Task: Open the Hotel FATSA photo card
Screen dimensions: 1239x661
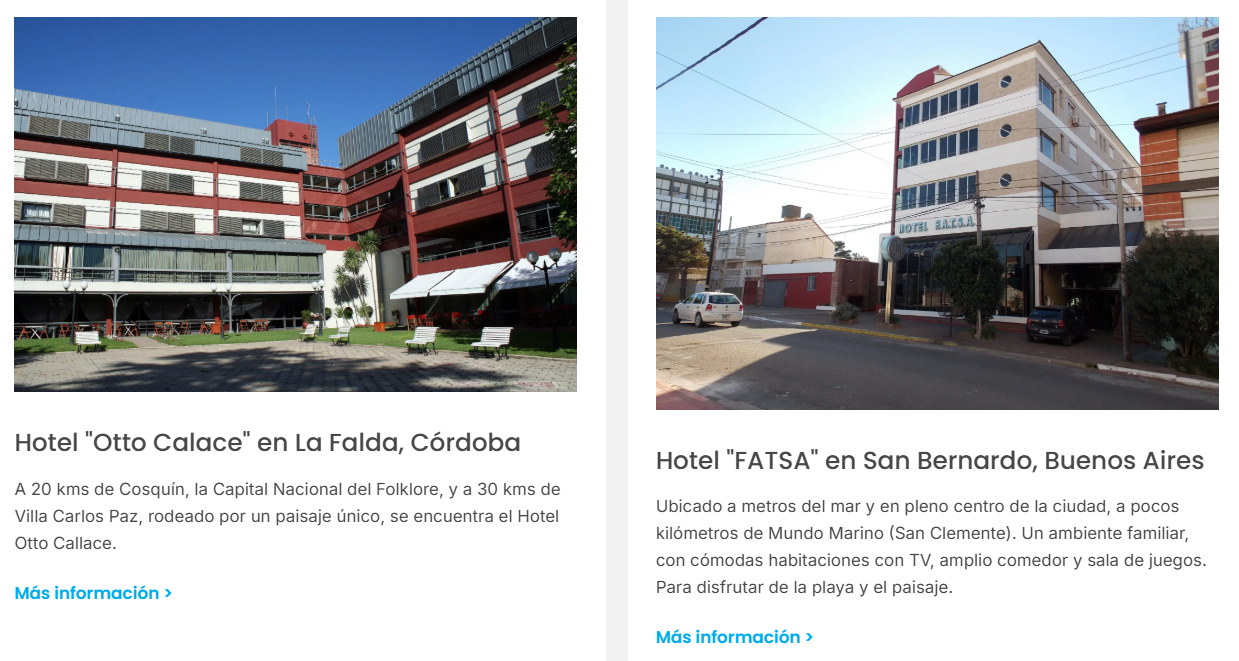Action: [x=937, y=213]
